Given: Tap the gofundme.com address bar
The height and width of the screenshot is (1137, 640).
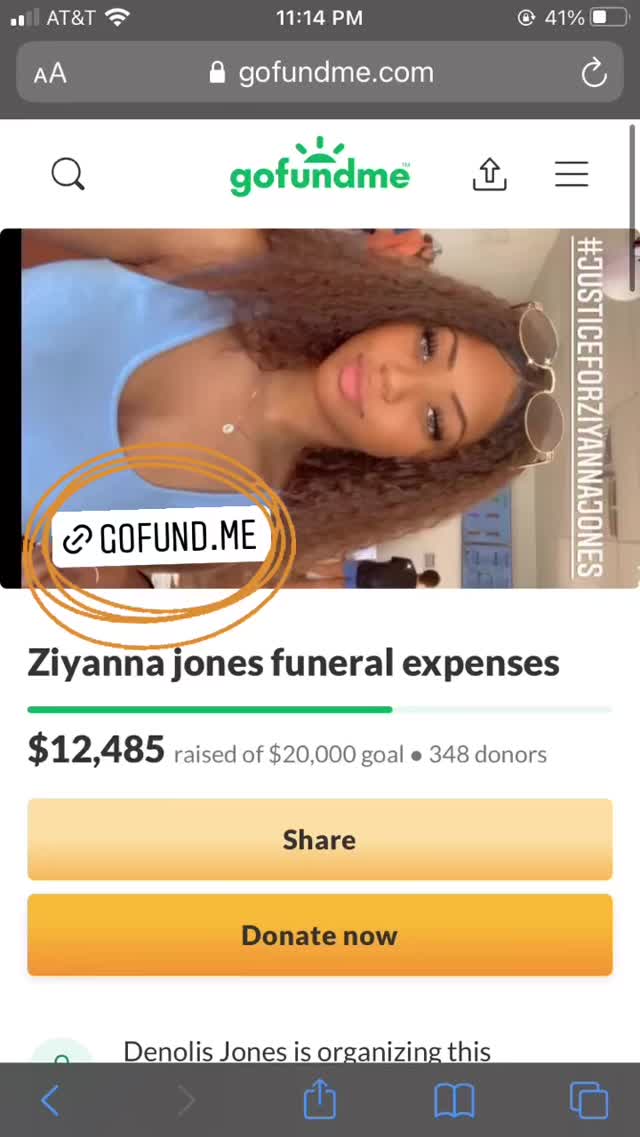Looking at the screenshot, I should point(320,73).
